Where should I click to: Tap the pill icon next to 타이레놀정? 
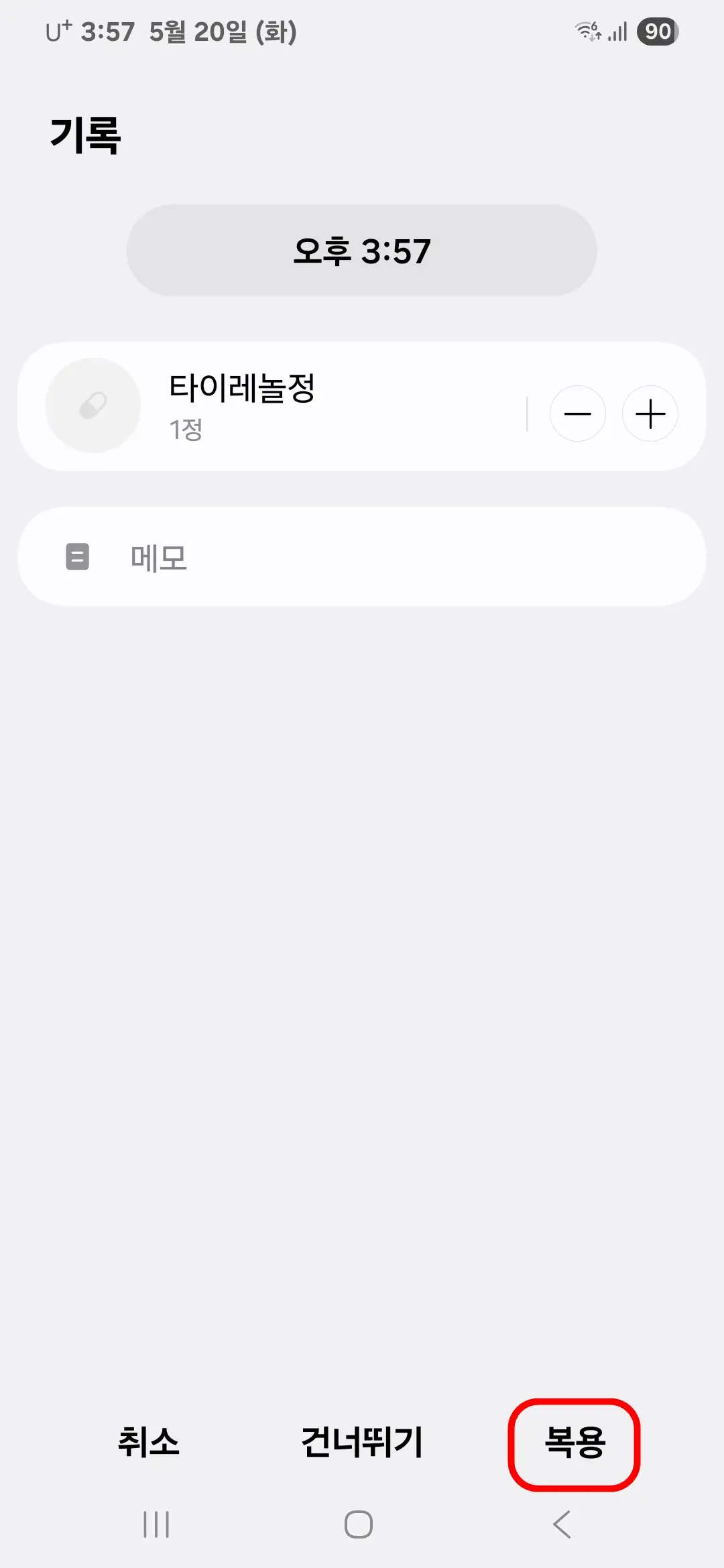click(x=93, y=405)
